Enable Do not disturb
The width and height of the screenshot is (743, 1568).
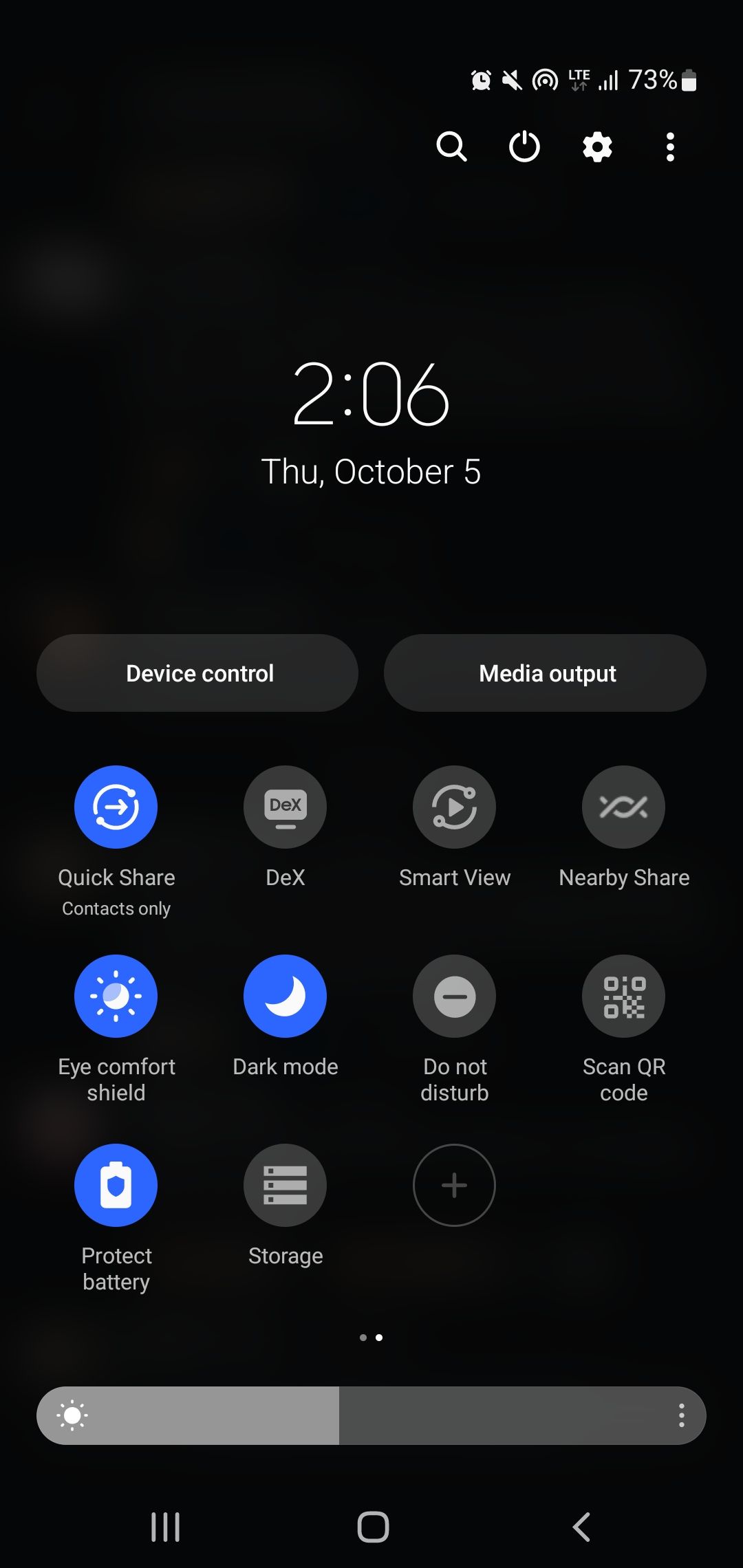click(454, 996)
